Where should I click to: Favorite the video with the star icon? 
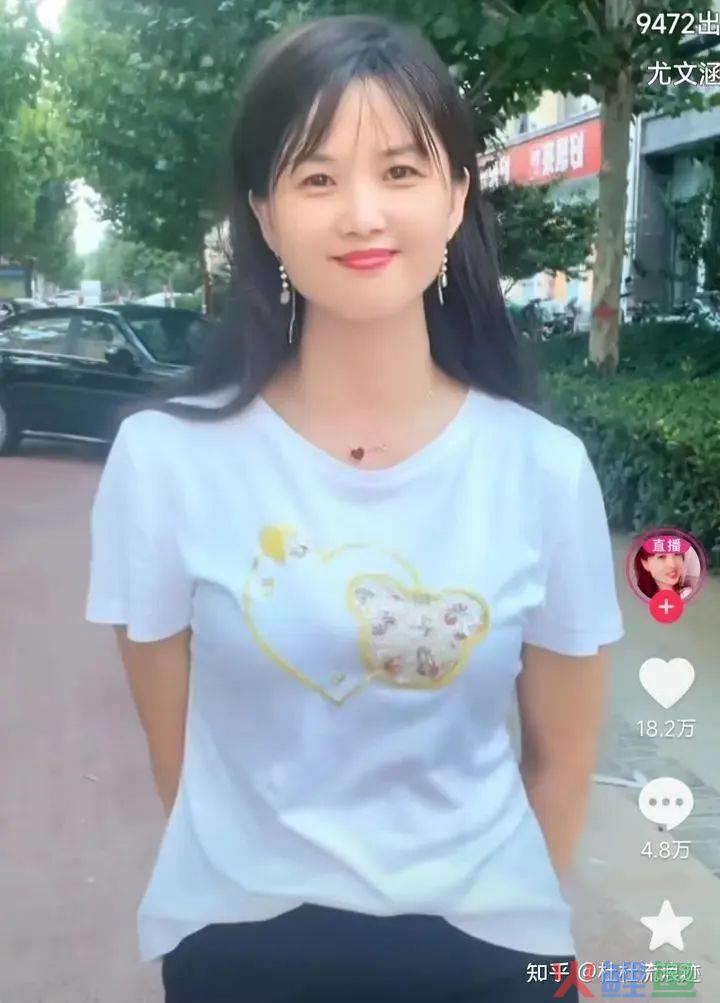pyautogui.click(x=666, y=926)
